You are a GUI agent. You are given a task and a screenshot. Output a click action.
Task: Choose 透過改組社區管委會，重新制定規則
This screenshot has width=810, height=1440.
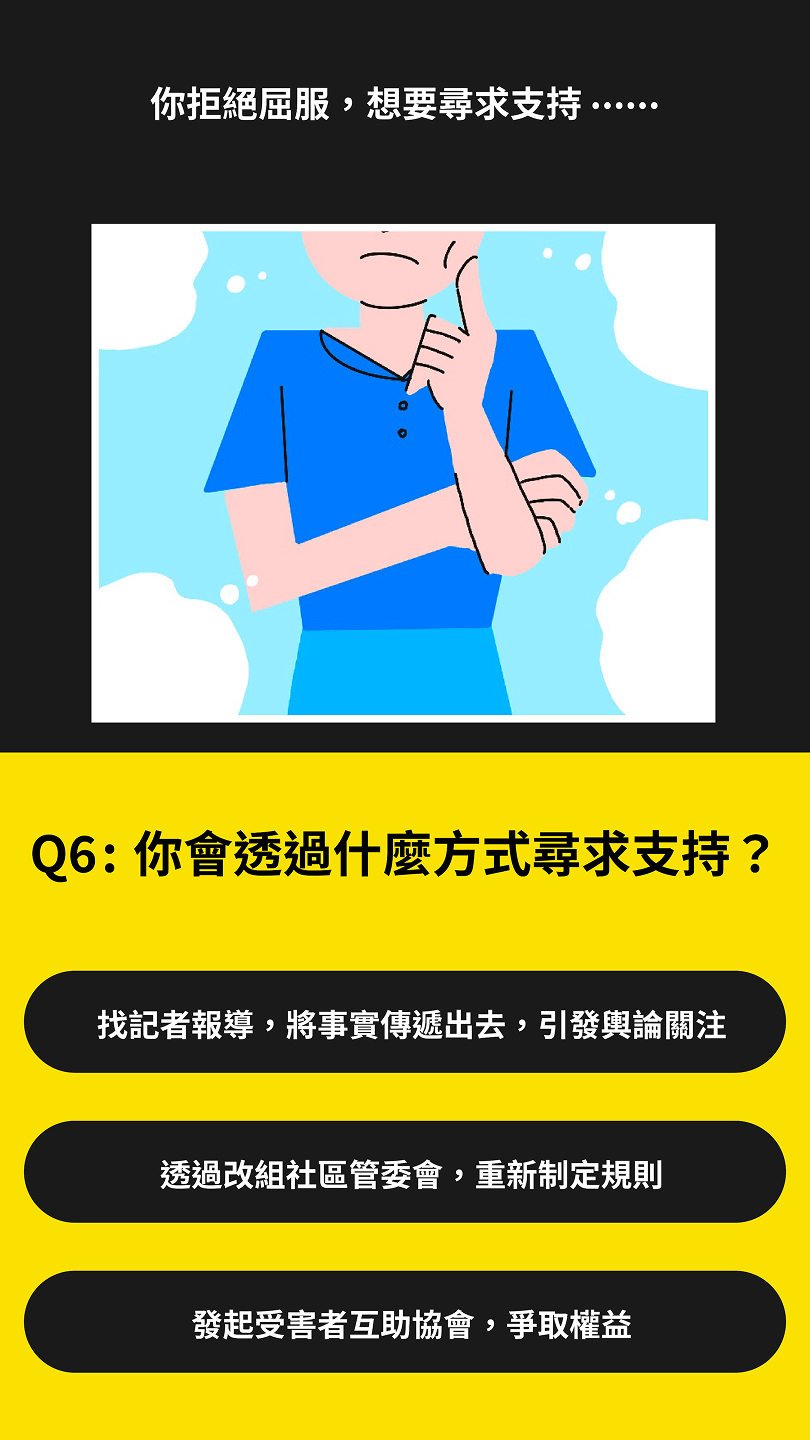tap(405, 1172)
